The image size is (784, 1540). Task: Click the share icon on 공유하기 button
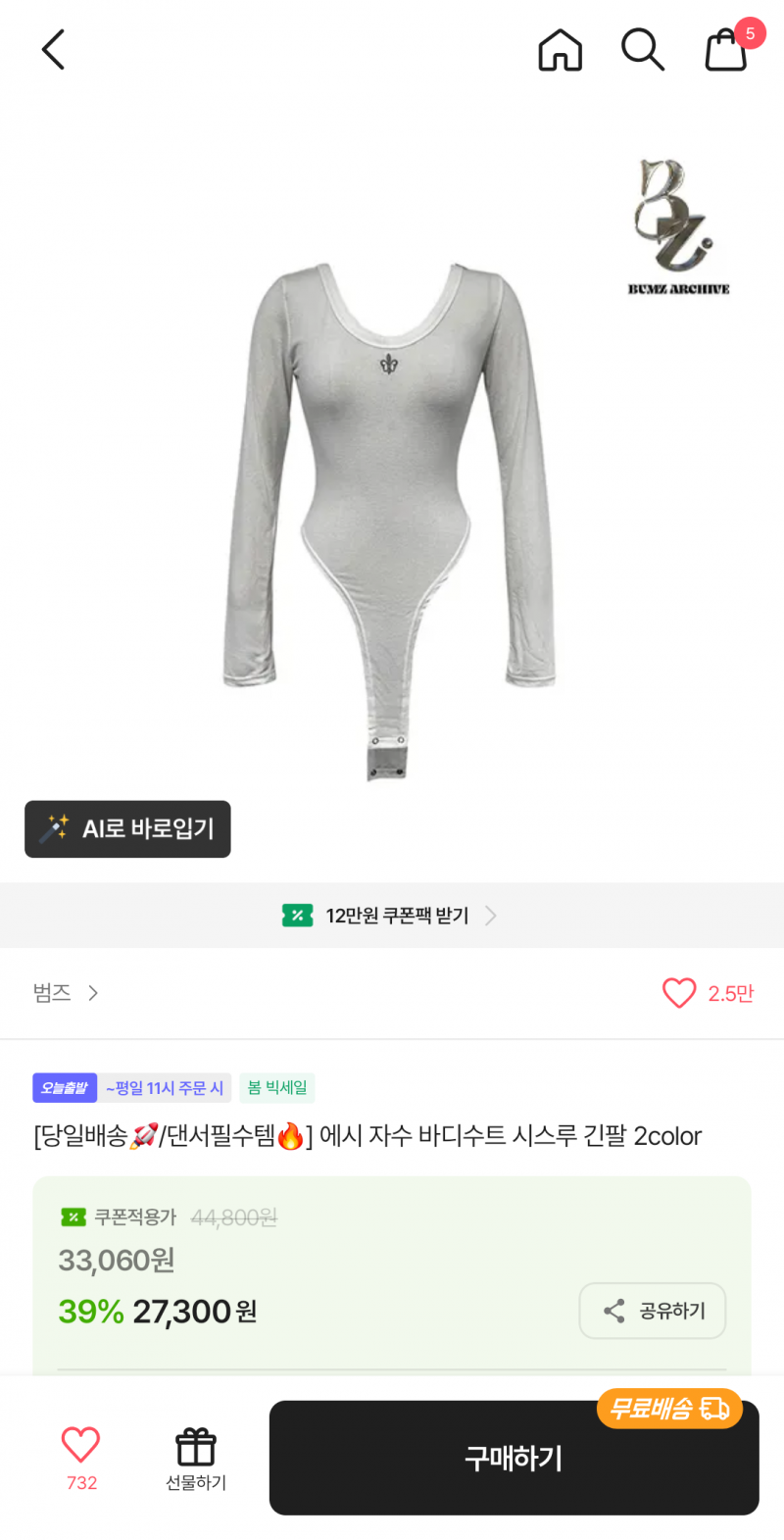(614, 1311)
